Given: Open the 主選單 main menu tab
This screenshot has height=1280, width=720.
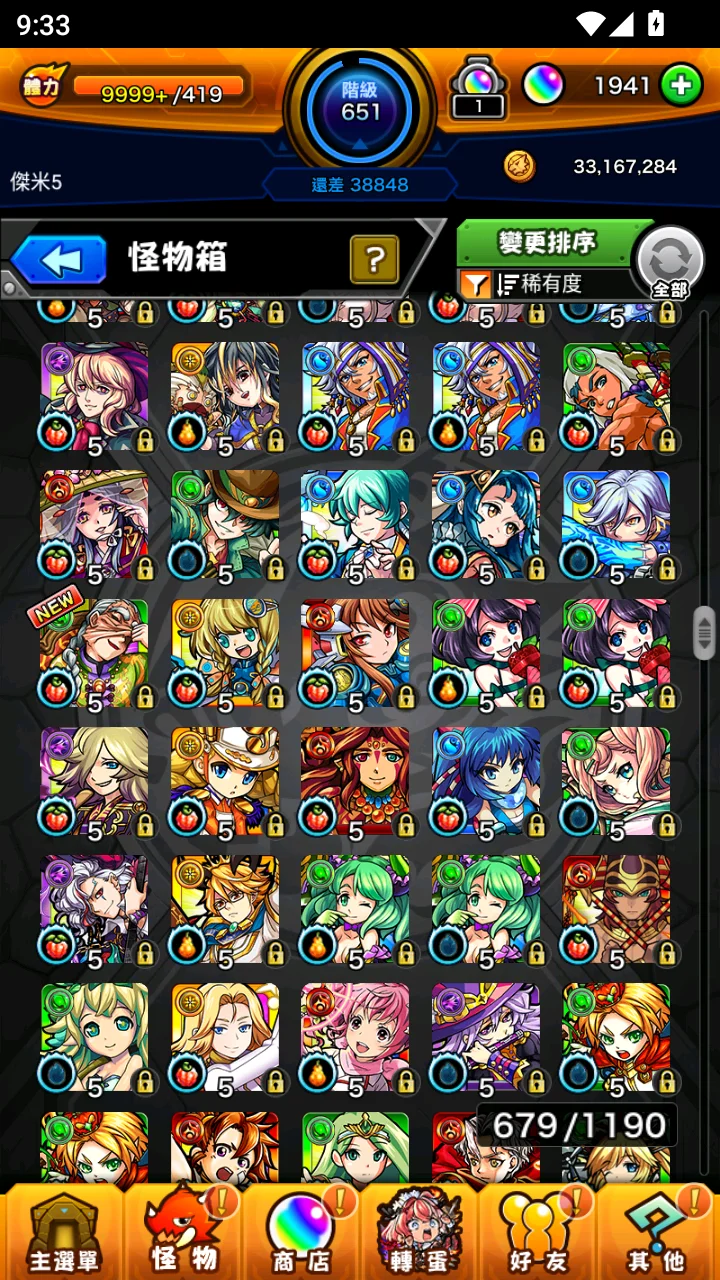Looking at the screenshot, I should point(64,1233).
